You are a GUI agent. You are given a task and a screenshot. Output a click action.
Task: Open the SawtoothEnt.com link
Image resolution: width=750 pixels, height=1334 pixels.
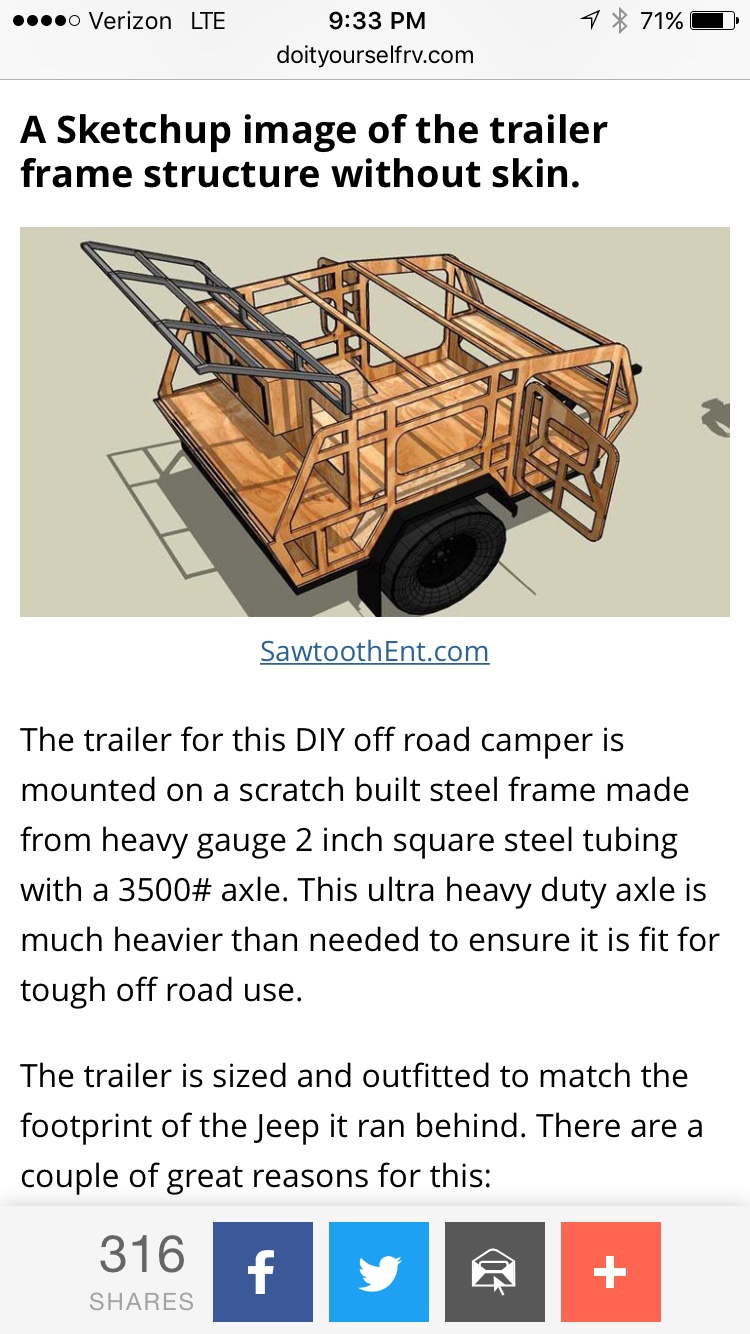pyautogui.click(x=374, y=652)
